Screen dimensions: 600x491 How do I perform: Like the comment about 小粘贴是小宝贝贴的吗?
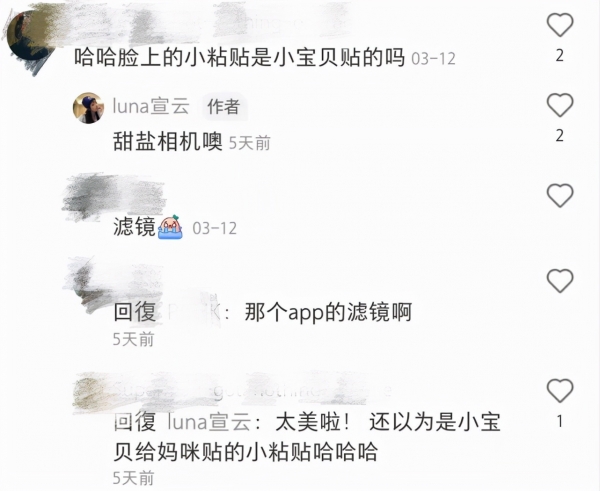pyautogui.click(x=561, y=23)
